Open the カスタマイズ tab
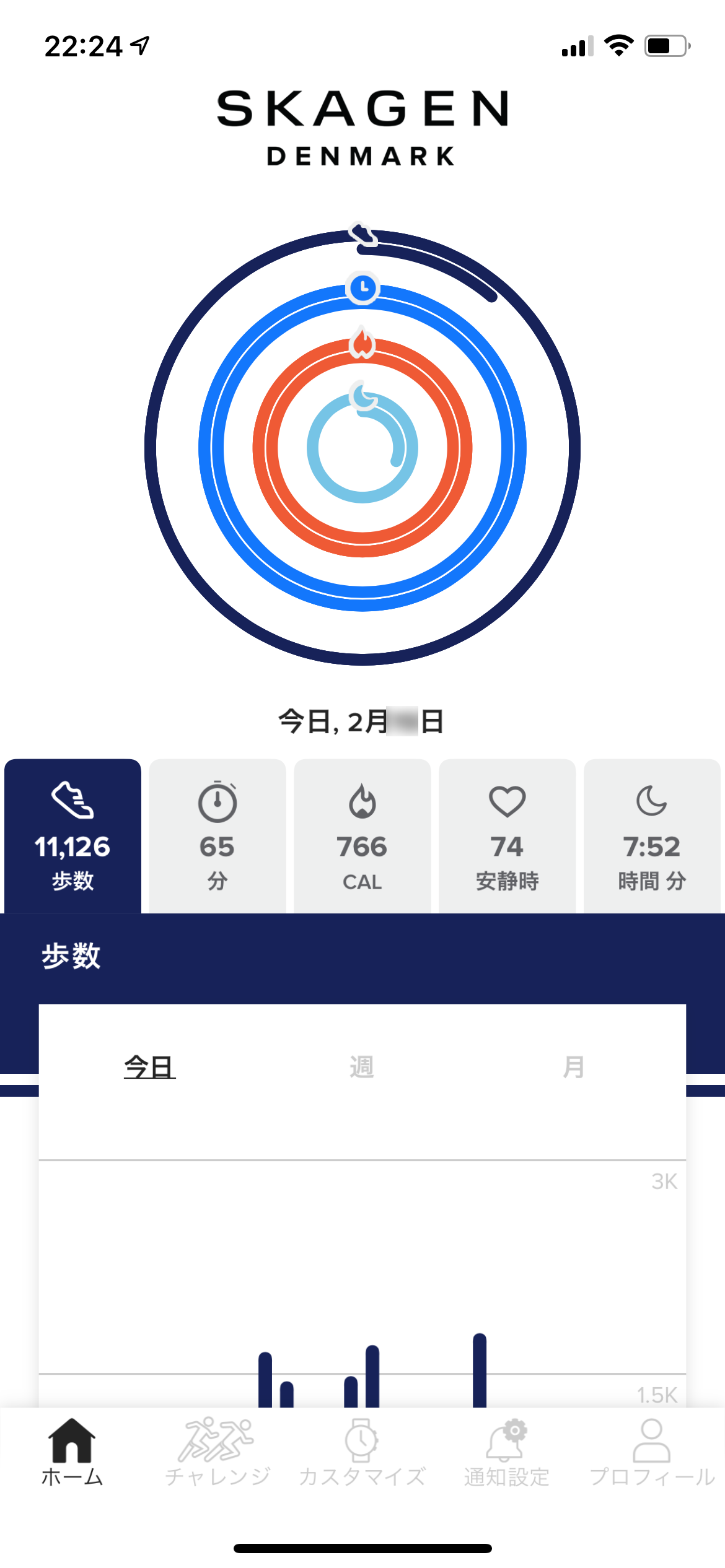 [x=362, y=1452]
